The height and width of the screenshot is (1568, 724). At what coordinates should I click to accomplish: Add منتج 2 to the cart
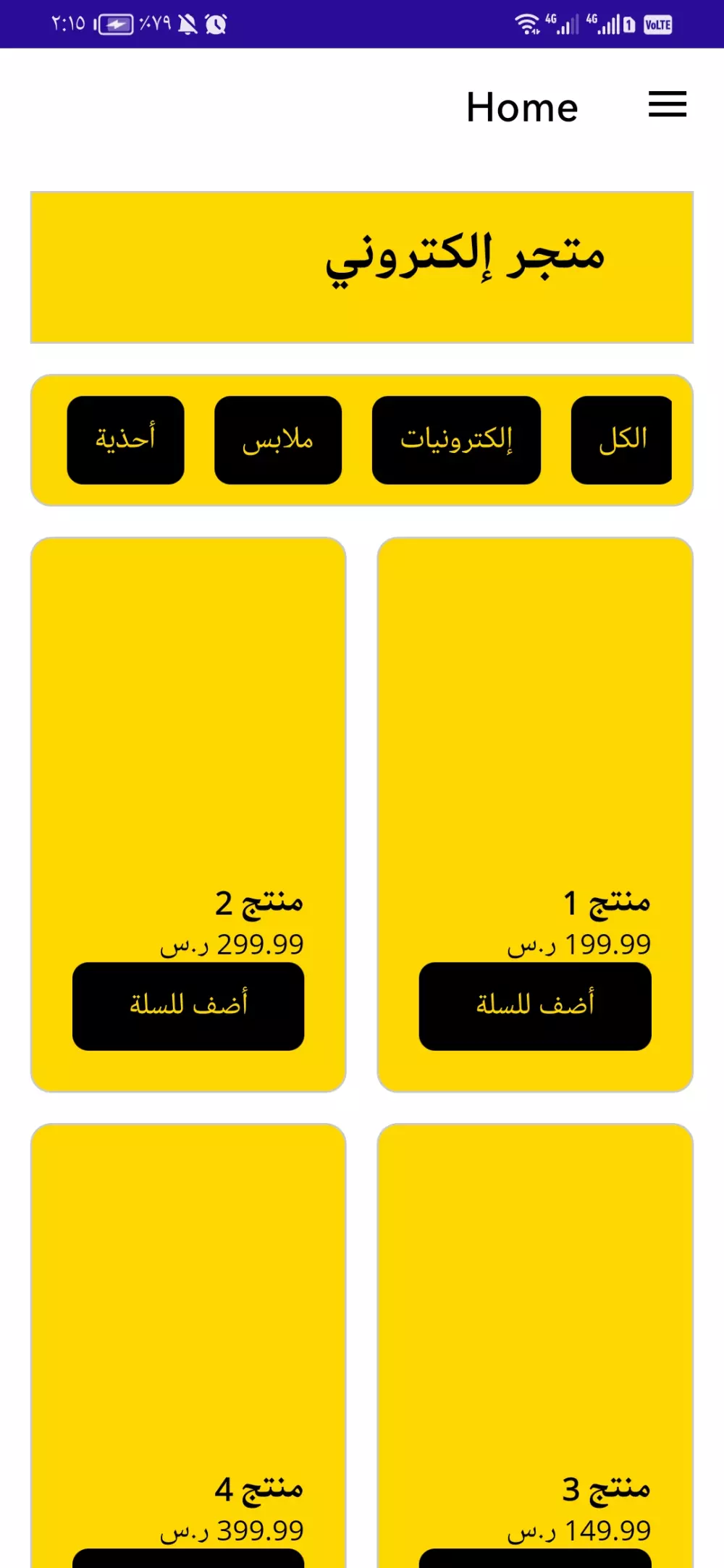[188, 1006]
